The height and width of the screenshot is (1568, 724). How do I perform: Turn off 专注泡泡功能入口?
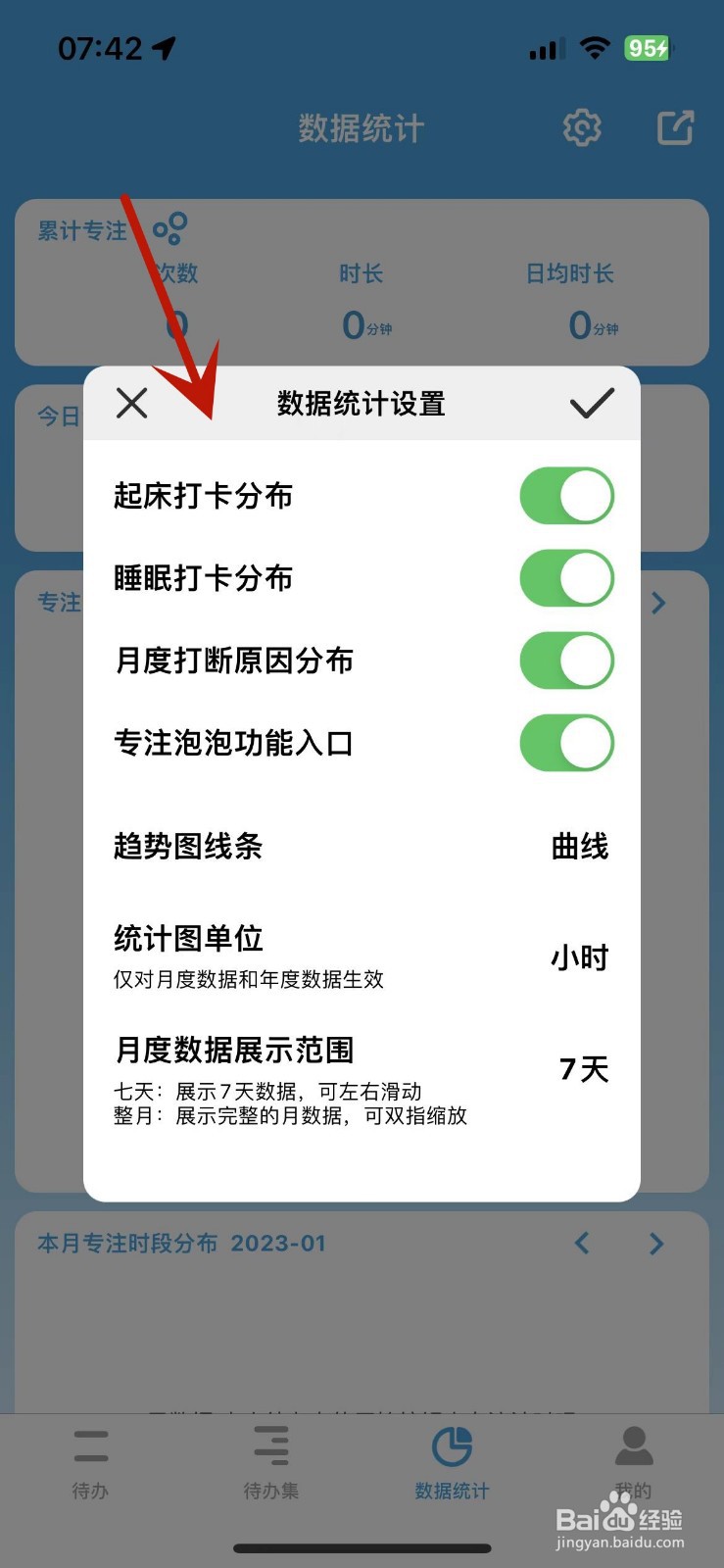[566, 743]
